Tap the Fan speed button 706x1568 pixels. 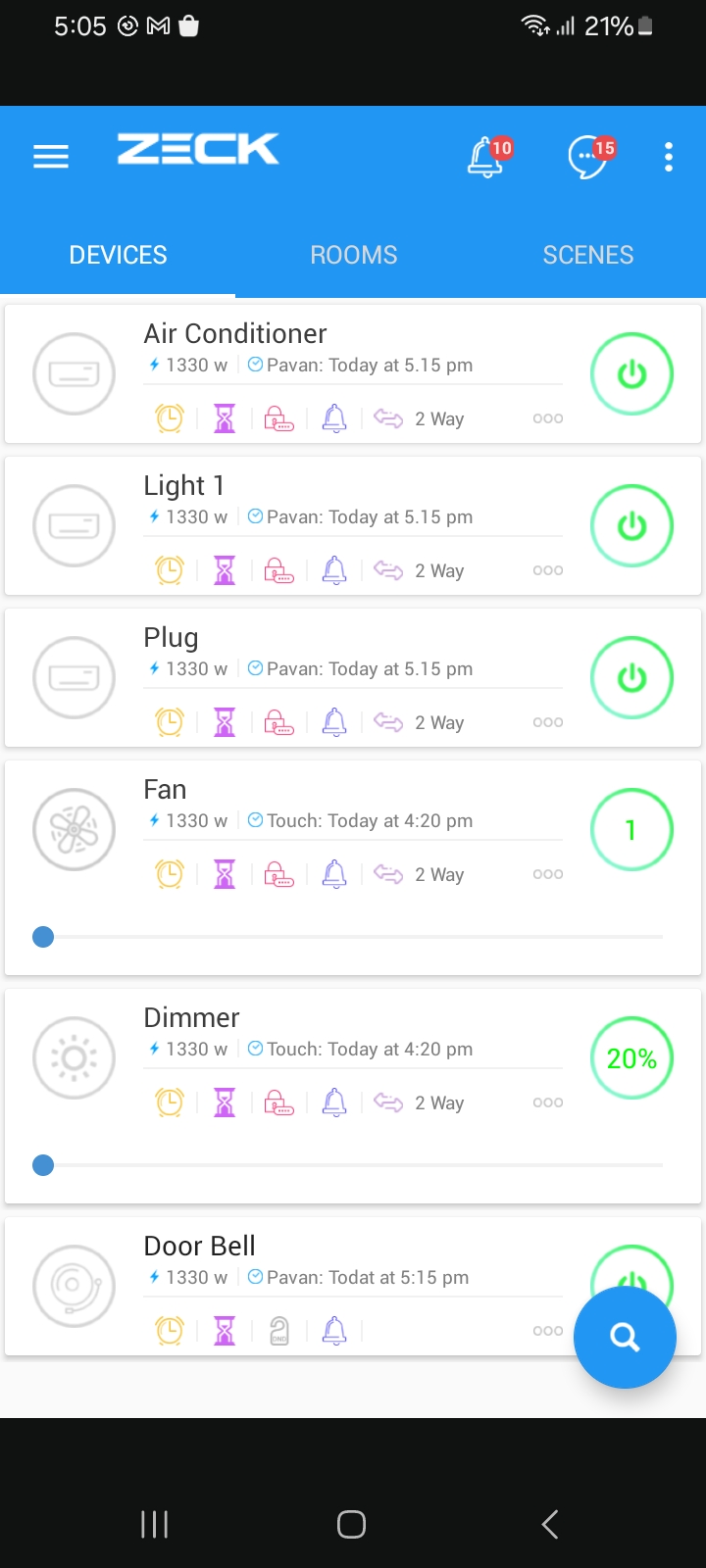click(x=631, y=830)
